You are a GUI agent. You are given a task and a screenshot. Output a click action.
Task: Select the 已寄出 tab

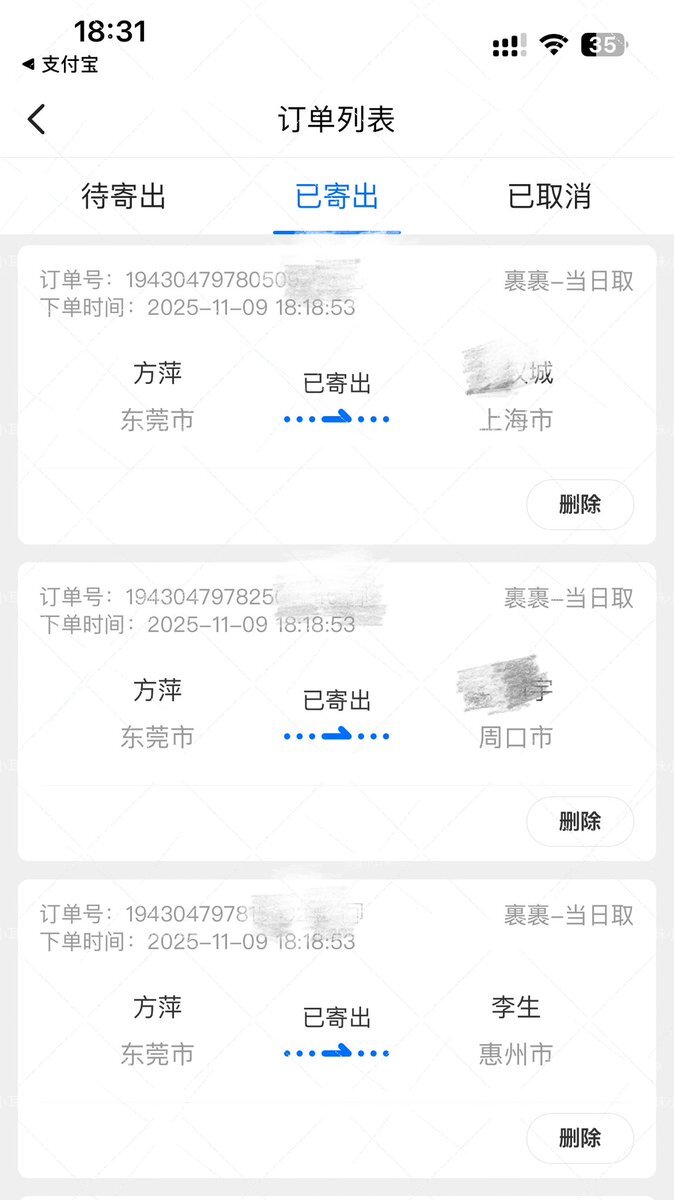tap(337, 196)
